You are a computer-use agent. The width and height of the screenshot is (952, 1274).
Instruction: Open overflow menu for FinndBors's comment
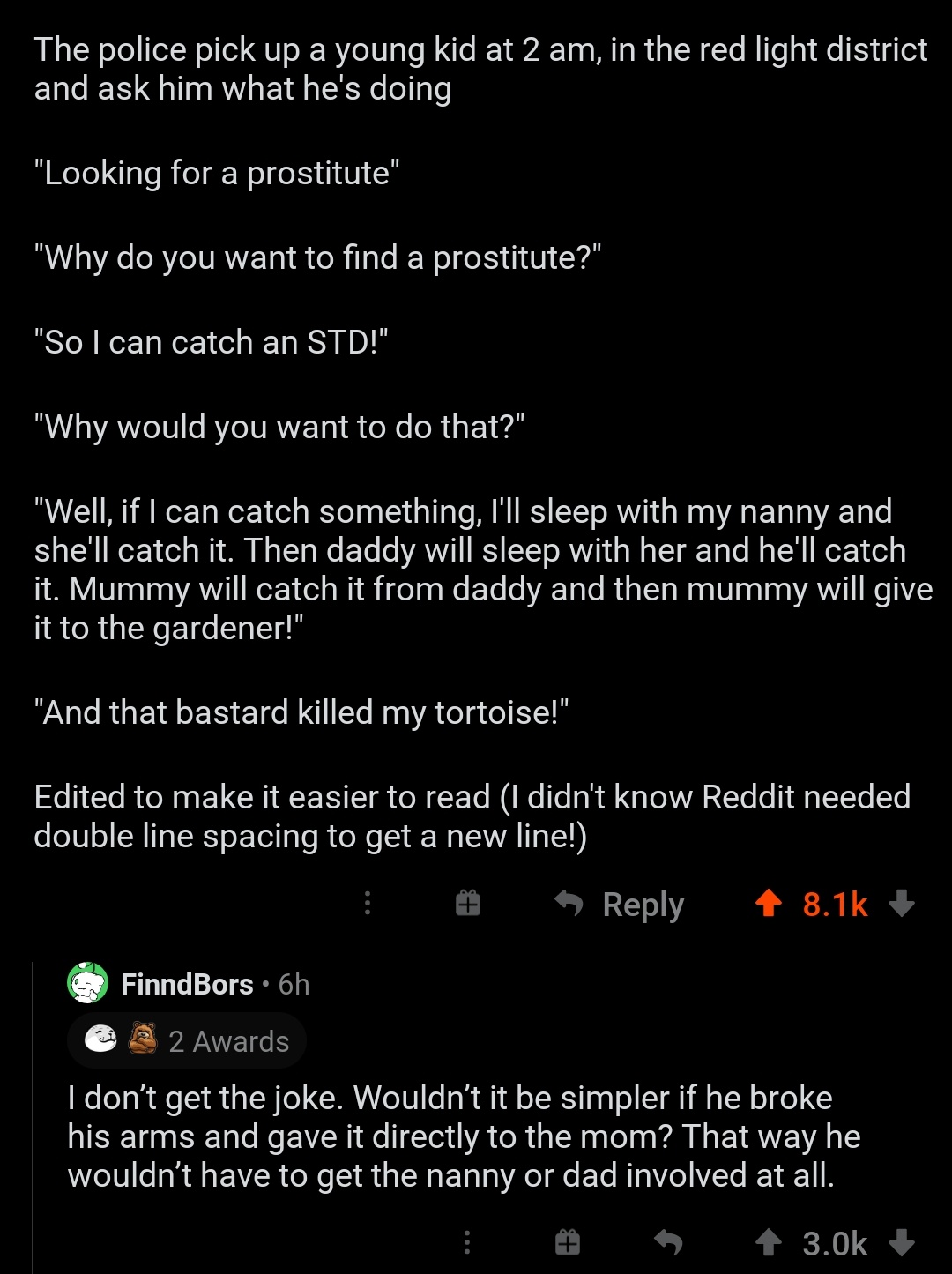467,1243
